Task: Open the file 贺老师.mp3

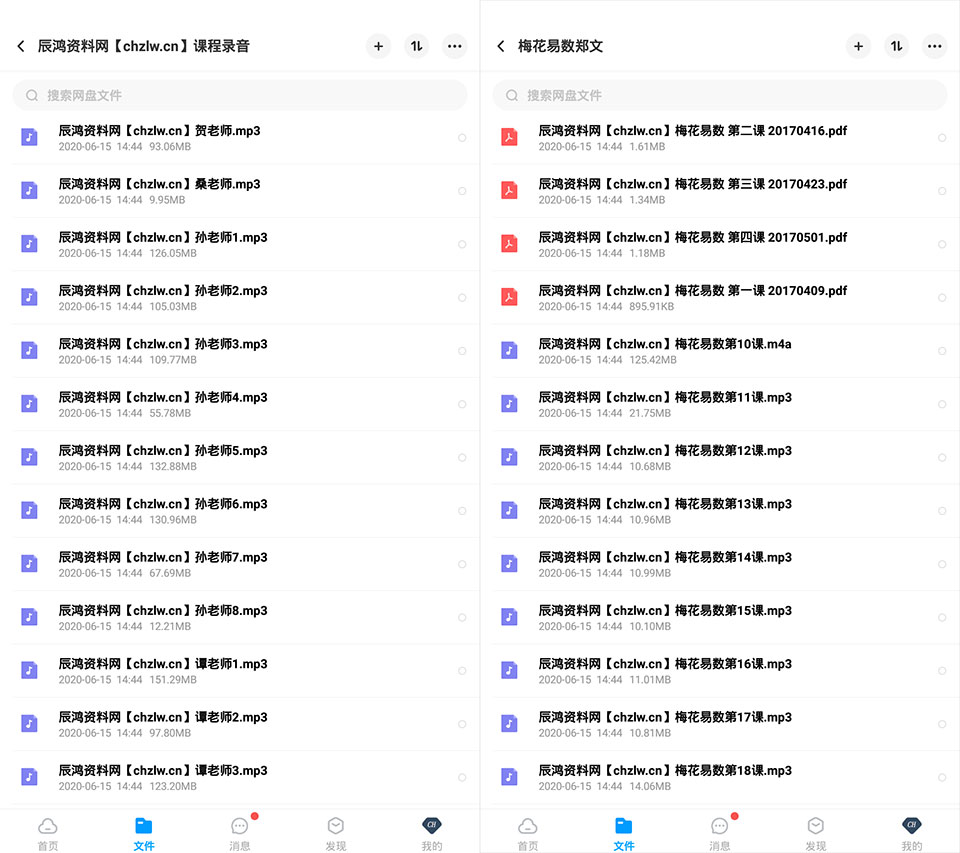Action: 240,138
